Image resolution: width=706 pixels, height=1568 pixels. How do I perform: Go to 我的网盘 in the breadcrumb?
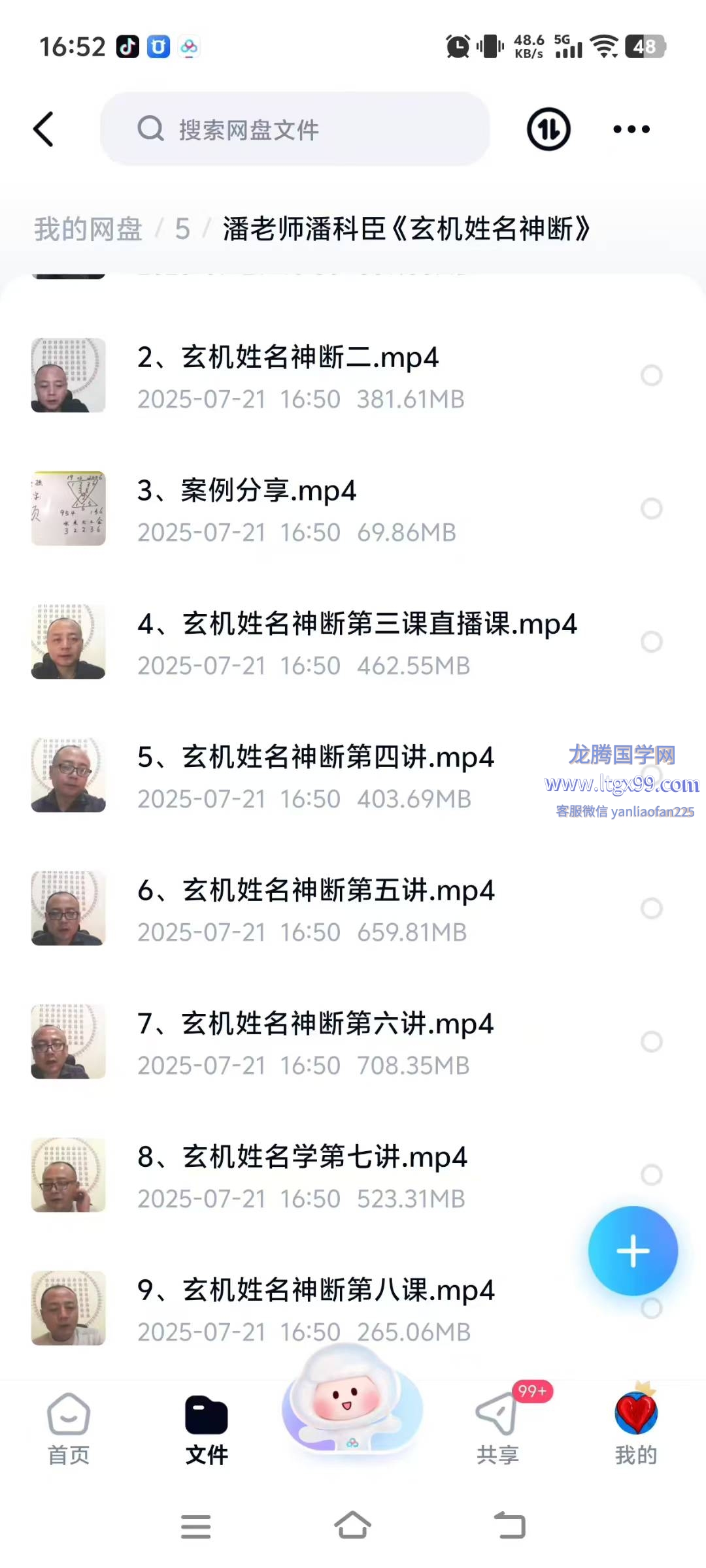tap(88, 229)
